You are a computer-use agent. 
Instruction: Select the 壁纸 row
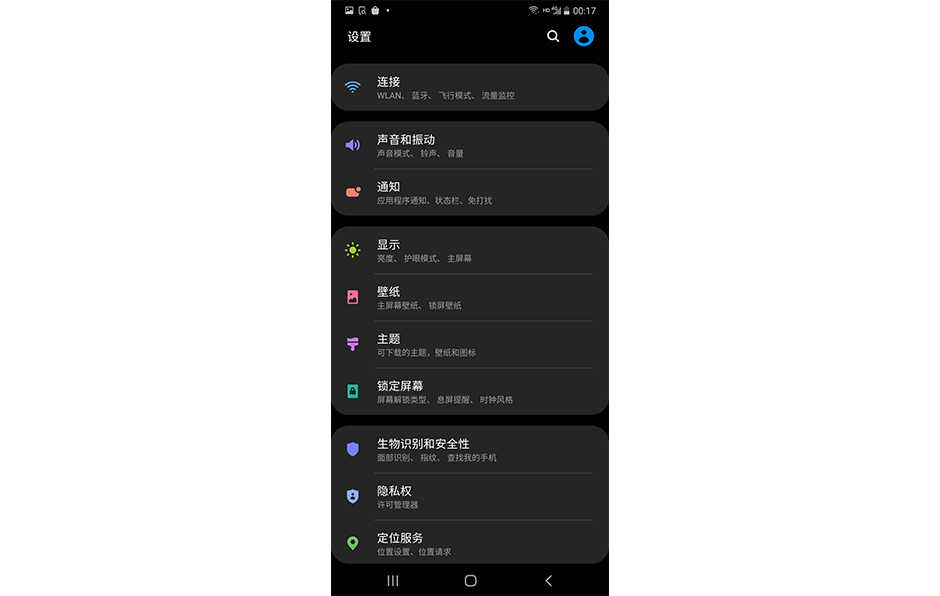pyautogui.click(x=469, y=297)
